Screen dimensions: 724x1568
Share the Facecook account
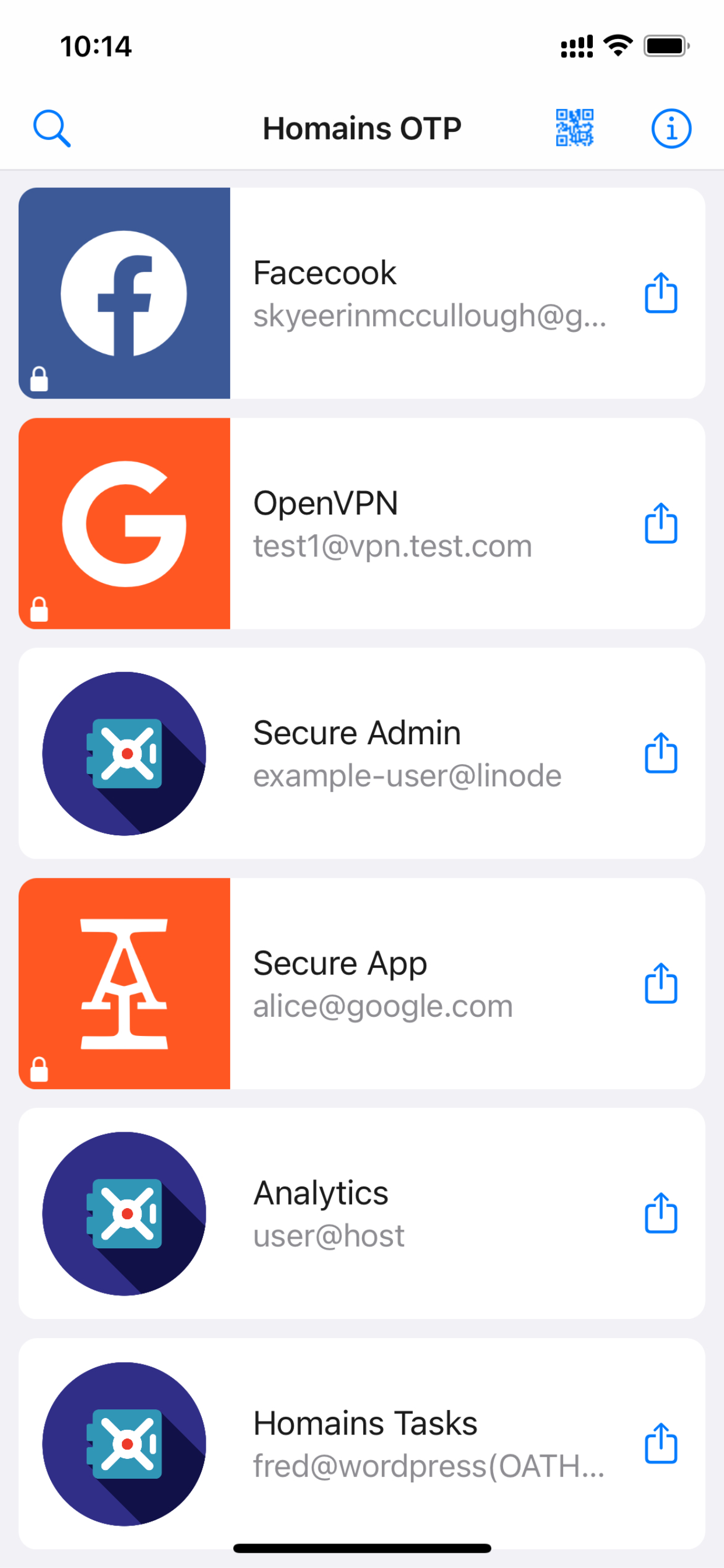(660, 293)
